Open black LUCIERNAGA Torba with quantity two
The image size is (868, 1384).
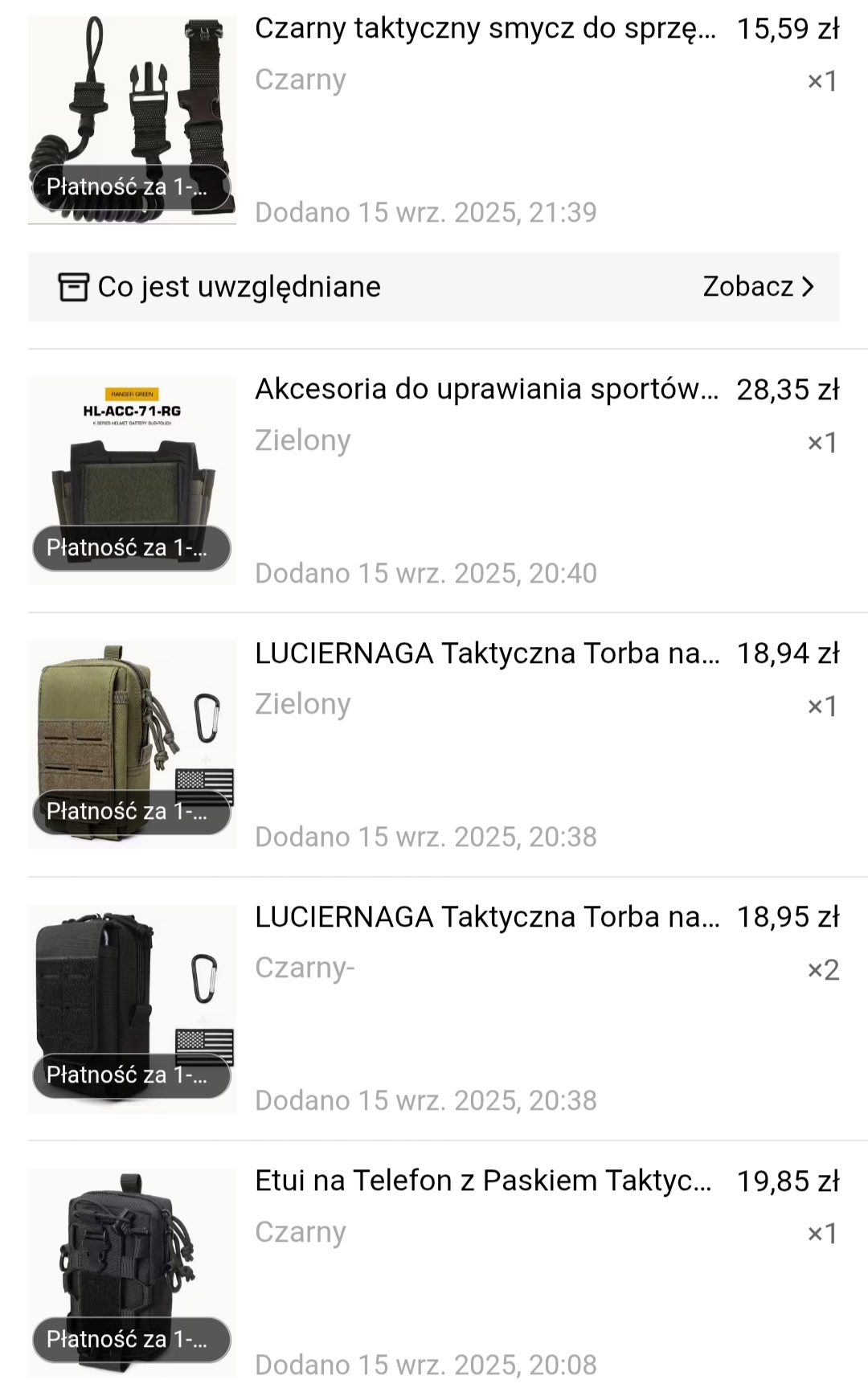tap(486, 917)
